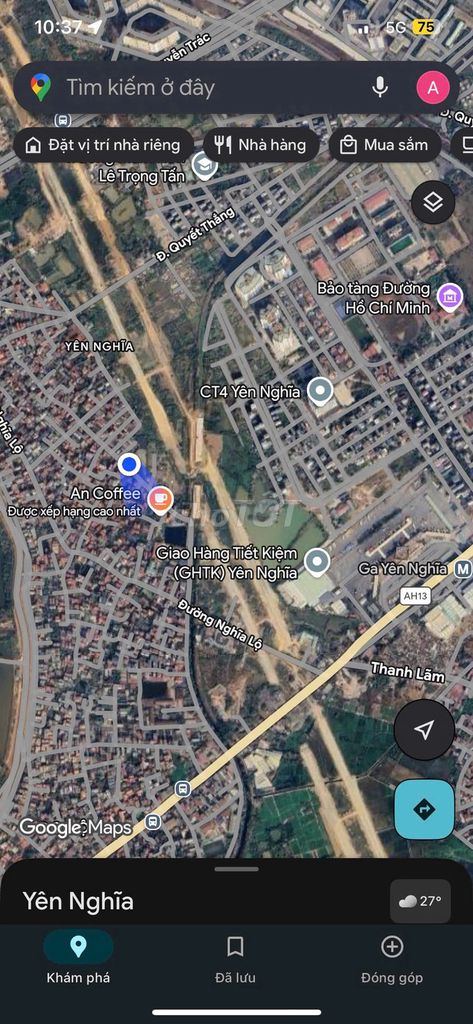The height and width of the screenshot is (1024, 473).
Task: Switch to the Khám phá tab
Action: 78,957
